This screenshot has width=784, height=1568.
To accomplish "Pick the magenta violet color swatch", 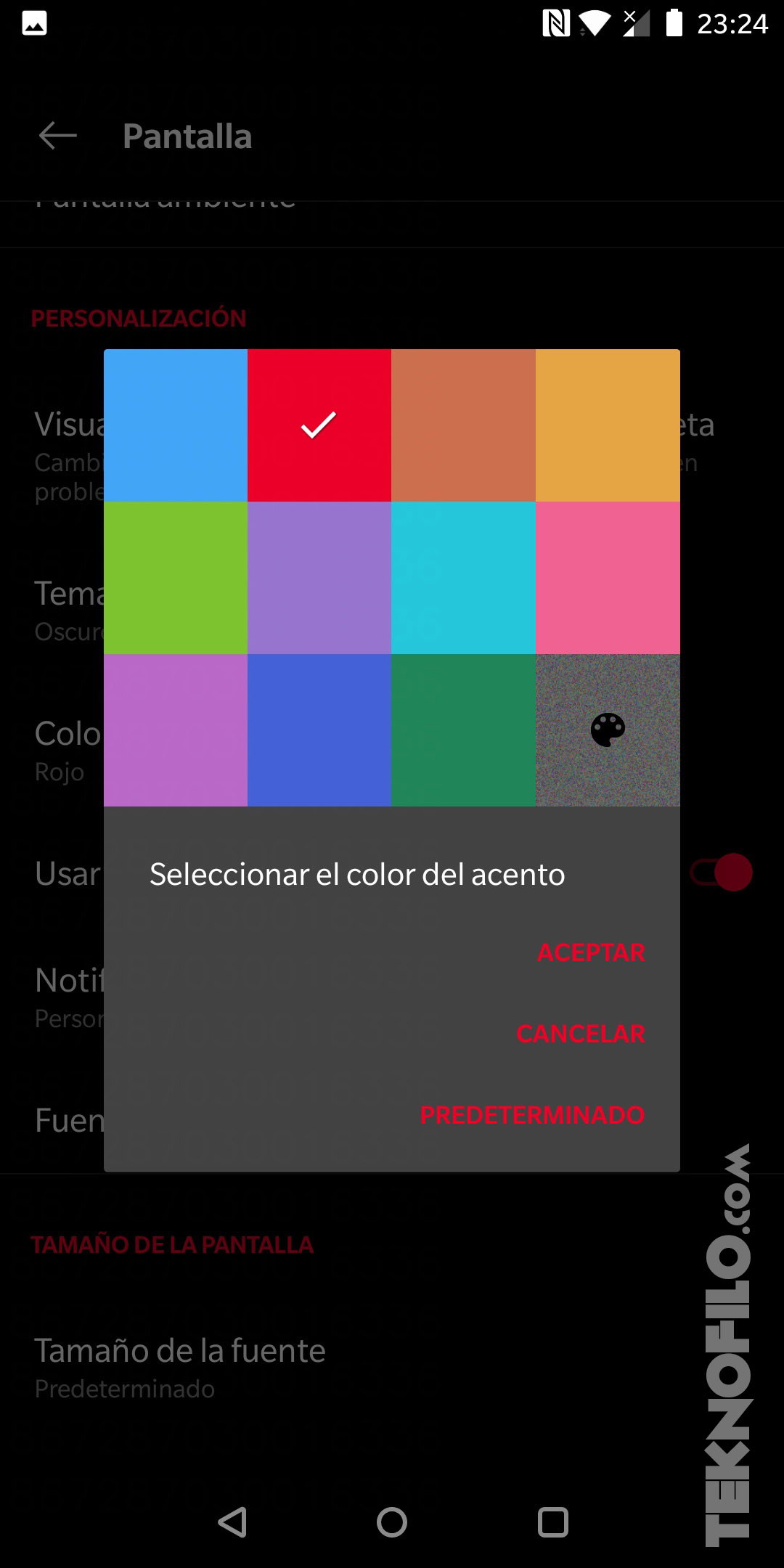I will (176, 730).
